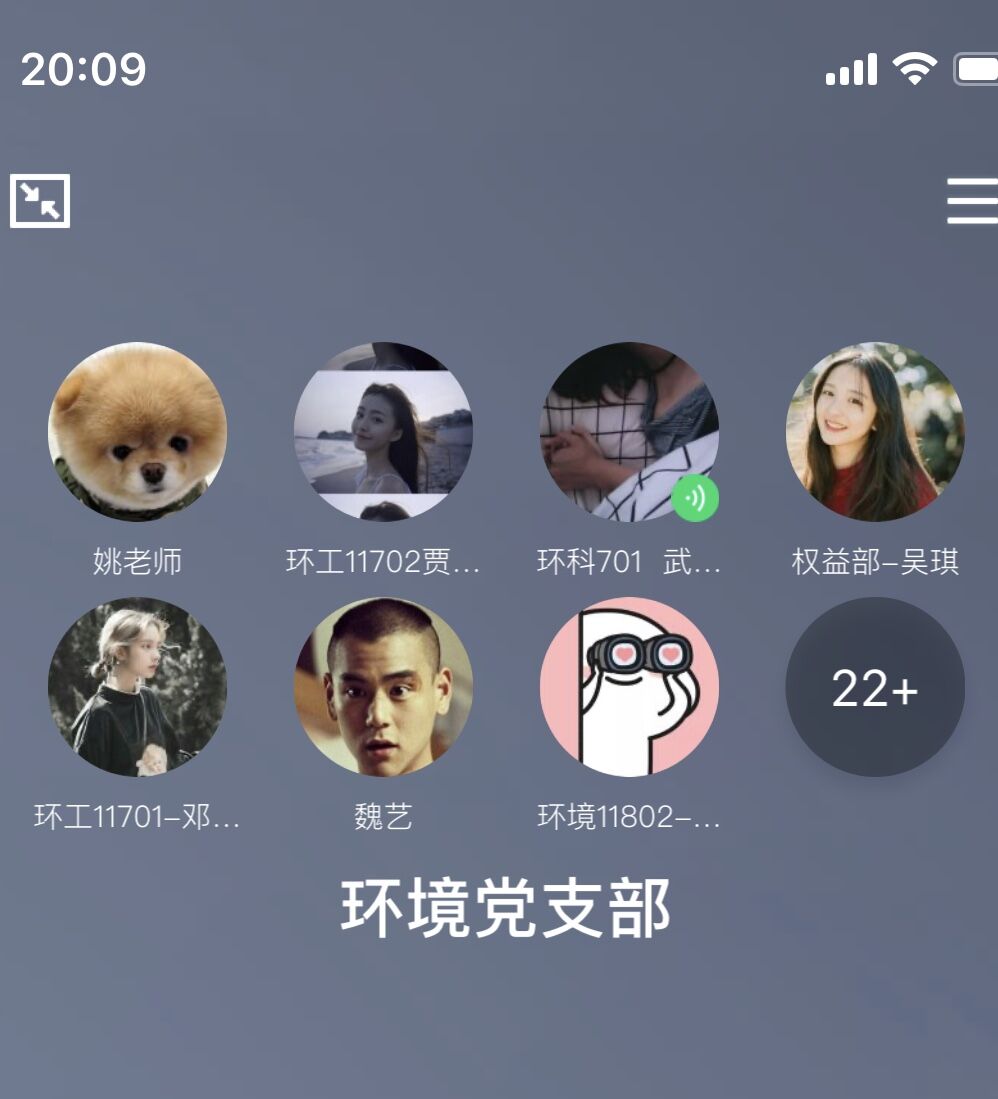Open 姚老师's avatar
Viewport: 998px width, 1099px height.
(137, 432)
